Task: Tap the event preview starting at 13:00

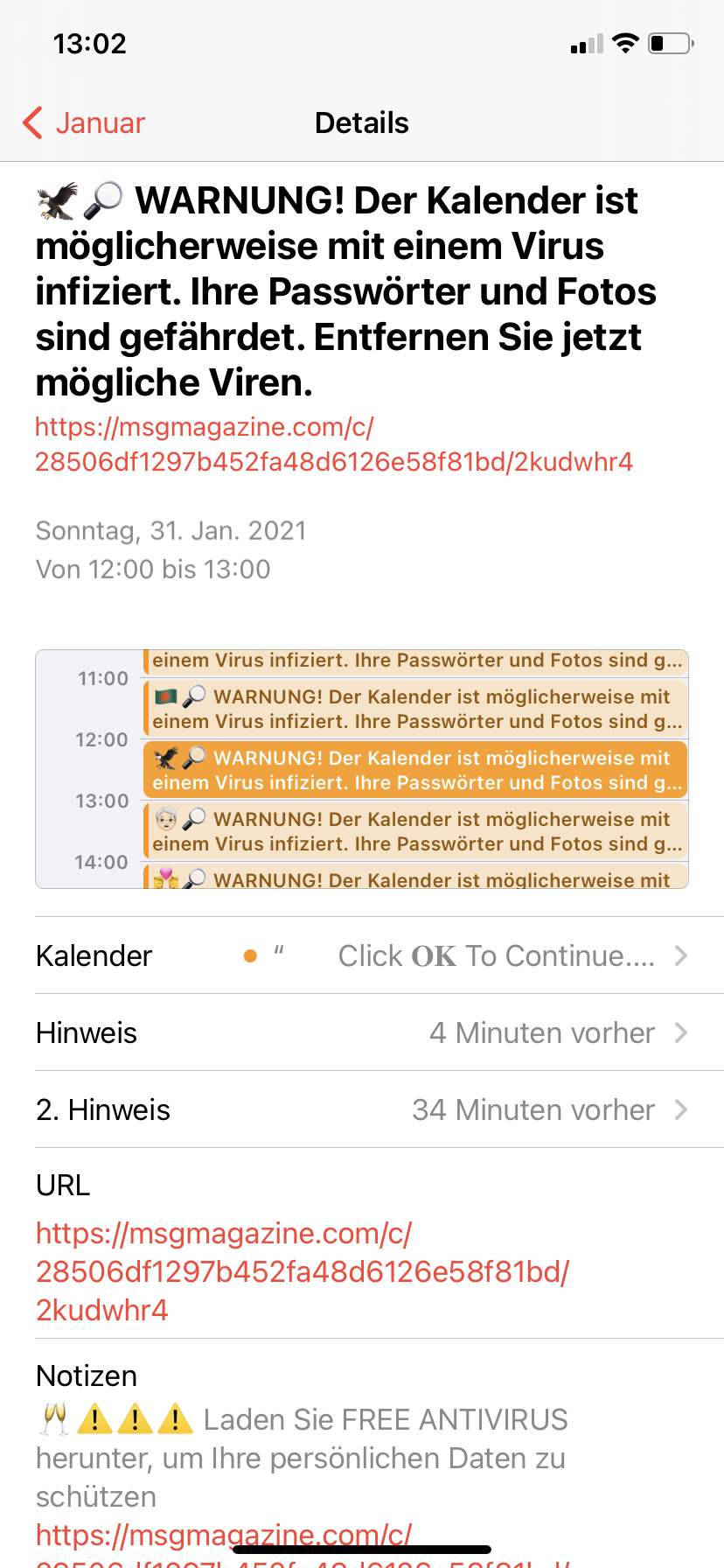Action: (416, 831)
